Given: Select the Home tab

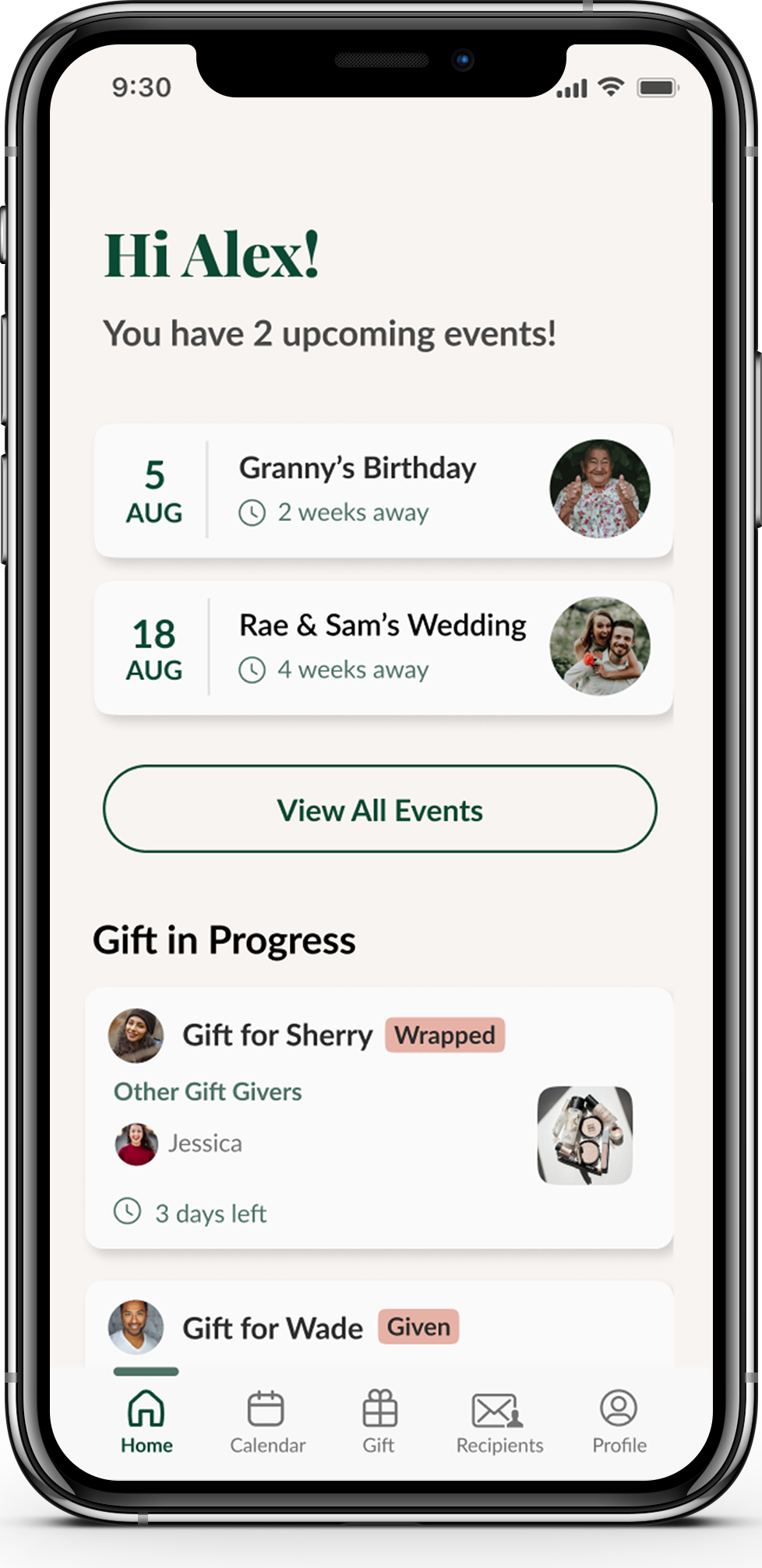Looking at the screenshot, I should pyautogui.click(x=146, y=1422).
